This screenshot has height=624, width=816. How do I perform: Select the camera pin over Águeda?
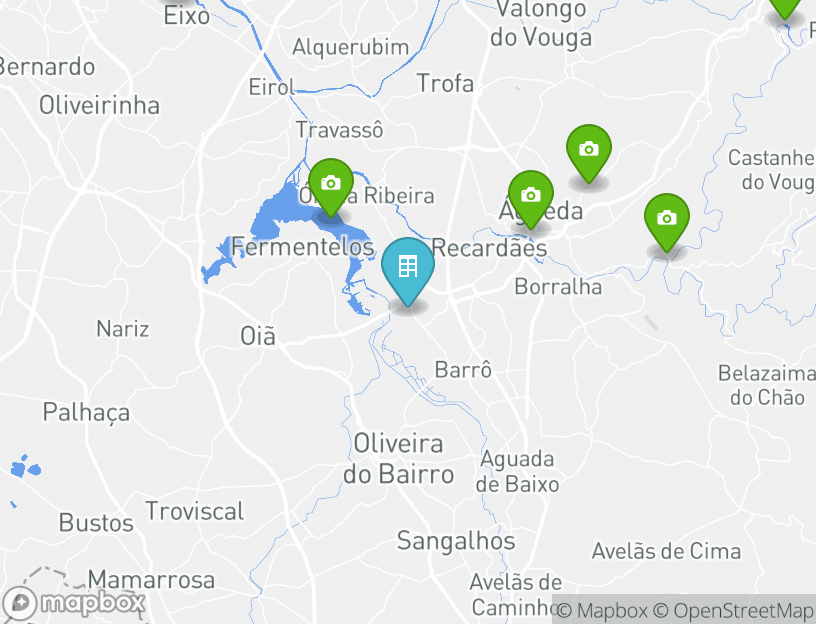pos(530,196)
